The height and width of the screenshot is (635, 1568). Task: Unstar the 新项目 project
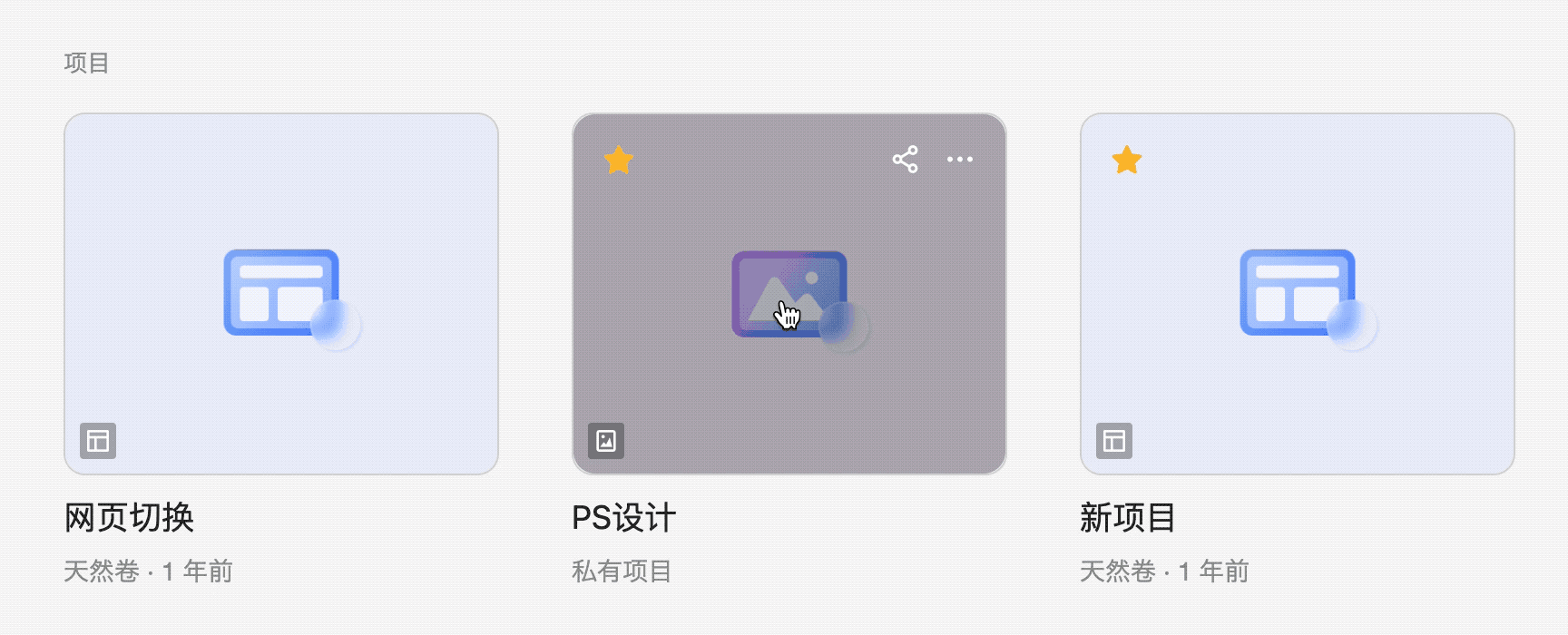pyautogui.click(x=1127, y=160)
